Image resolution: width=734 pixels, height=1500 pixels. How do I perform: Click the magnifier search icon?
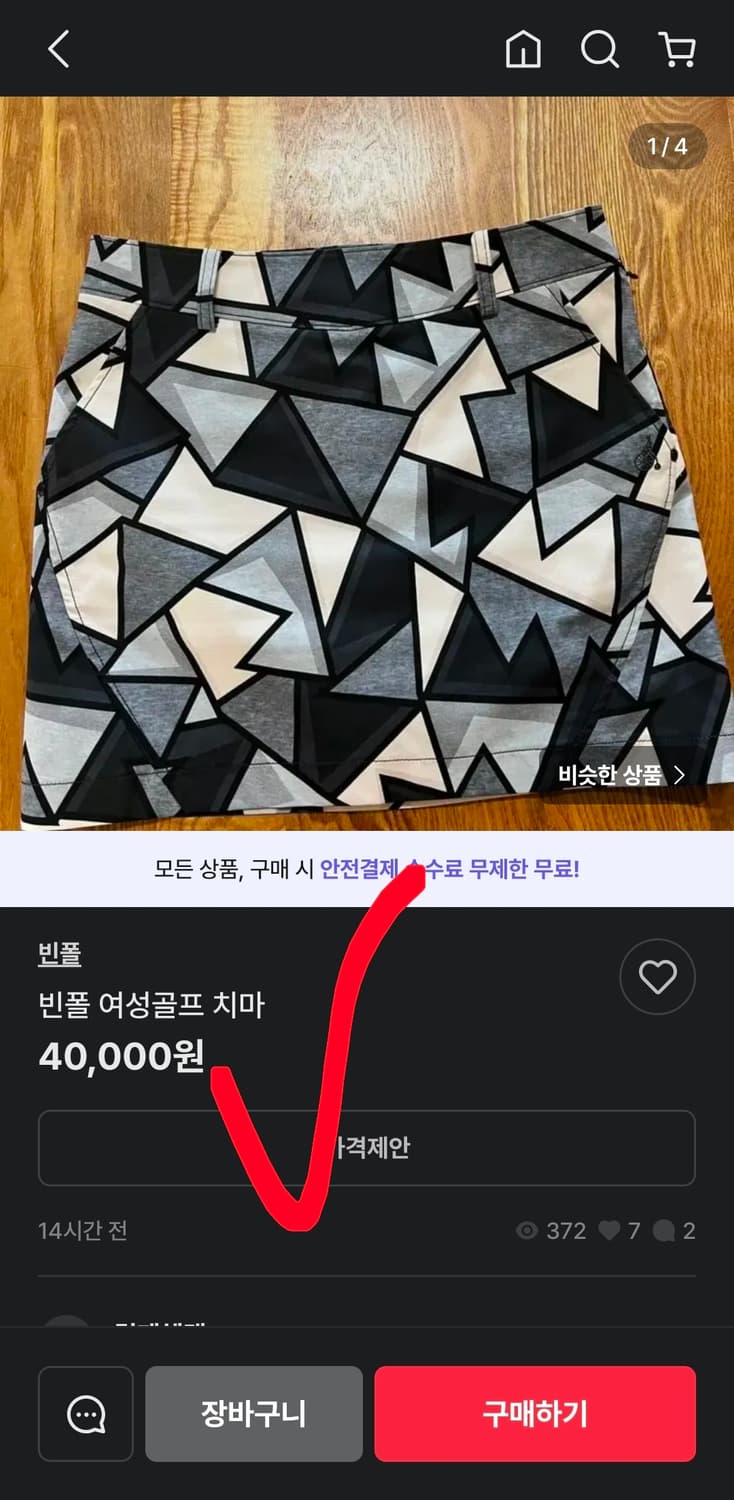pos(599,49)
